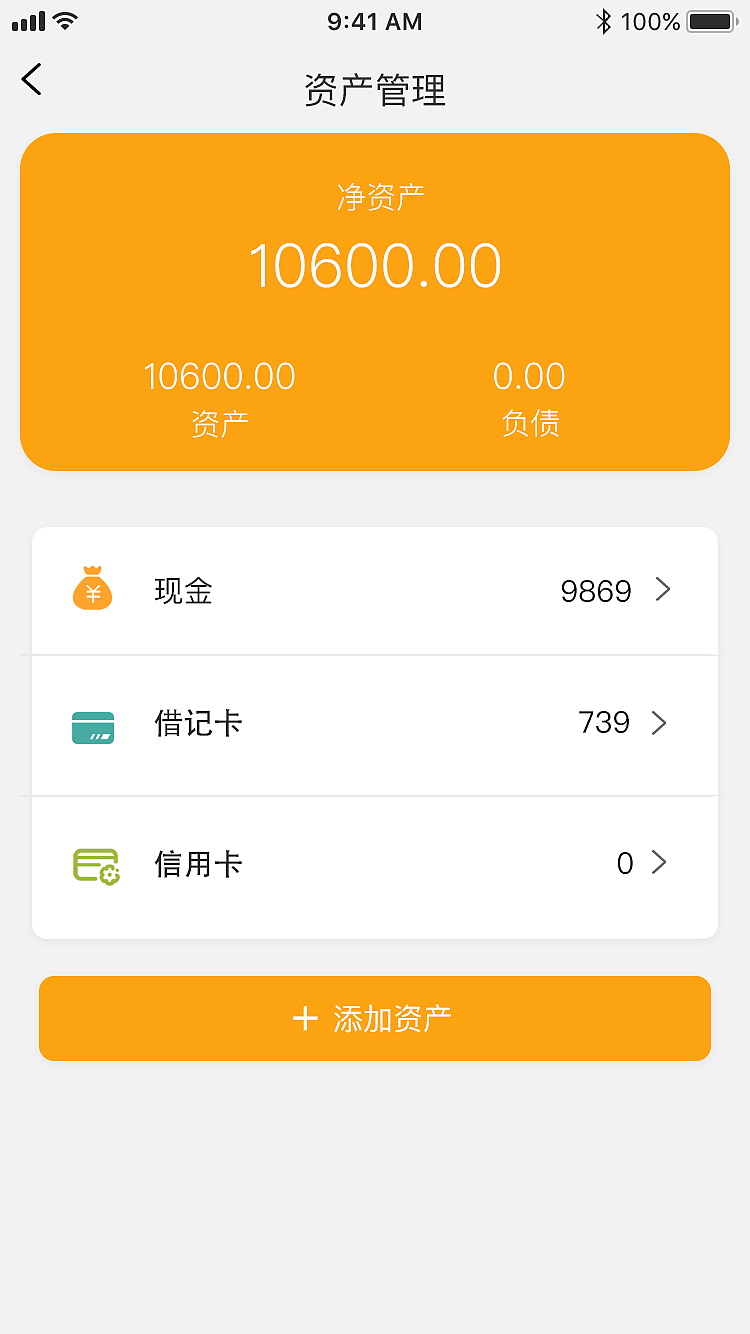Tap the 净资产 value 10600.00
Viewport: 750px width, 1334px height.
[375, 264]
